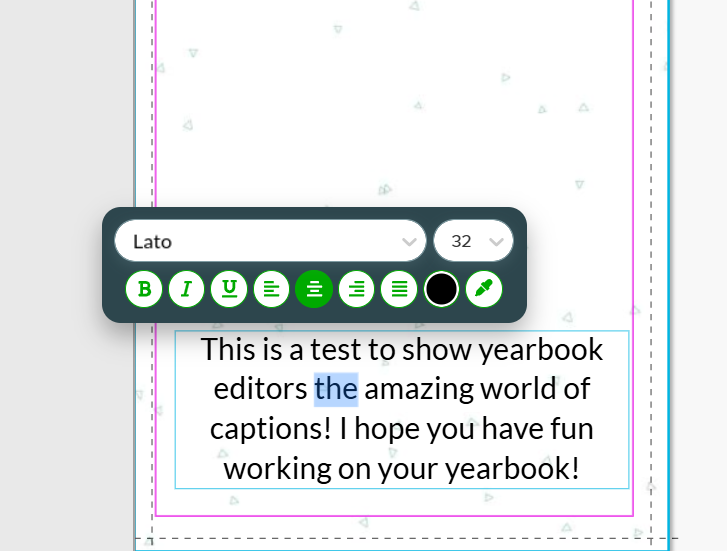Apply bold to selected text

[144, 289]
